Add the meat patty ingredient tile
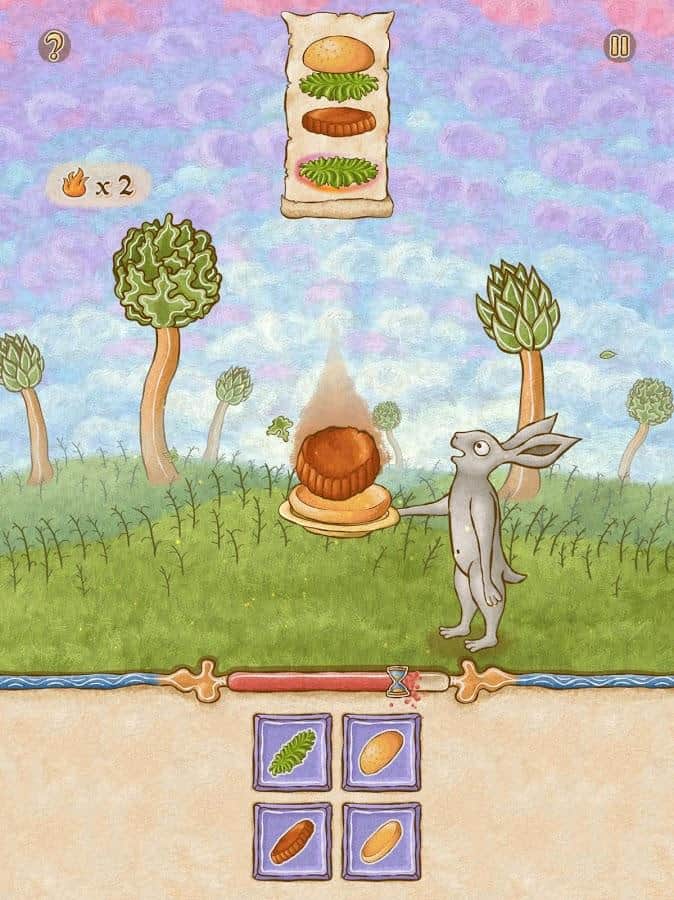The image size is (674, 900). pos(292,840)
